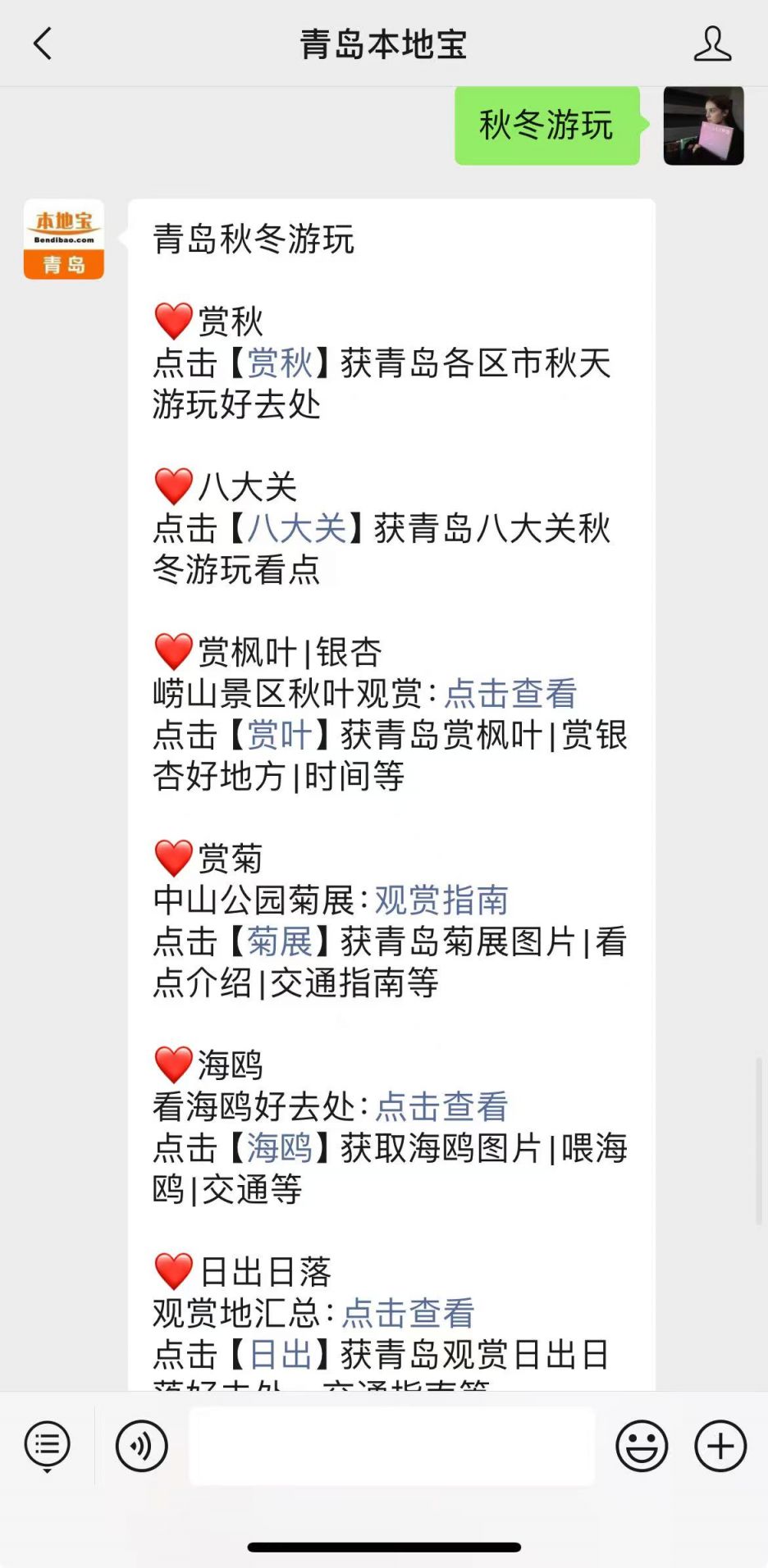
Task: Go back from the 青岛本地宝 chat
Action: pos(43,43)
